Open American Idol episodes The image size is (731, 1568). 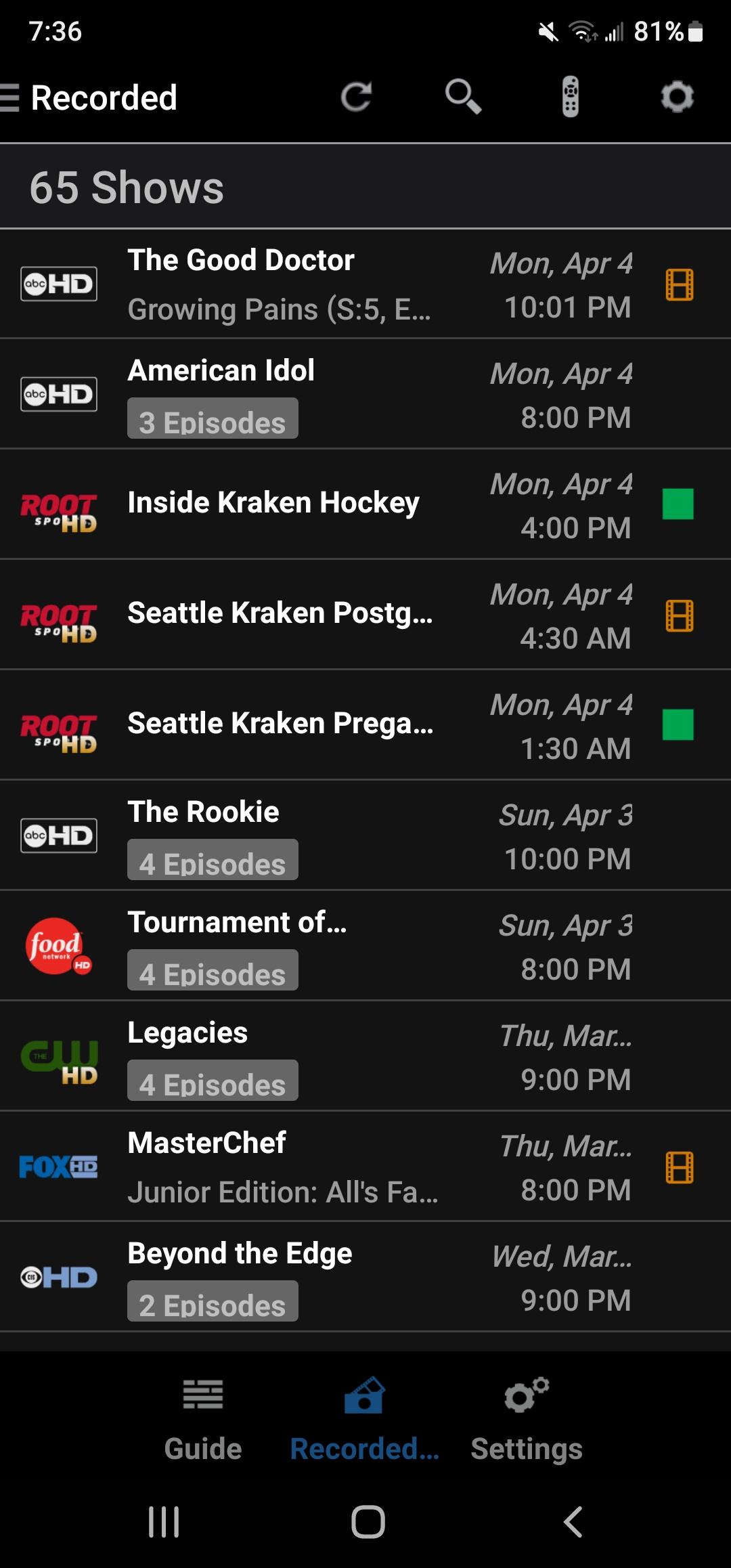point(365,394)
